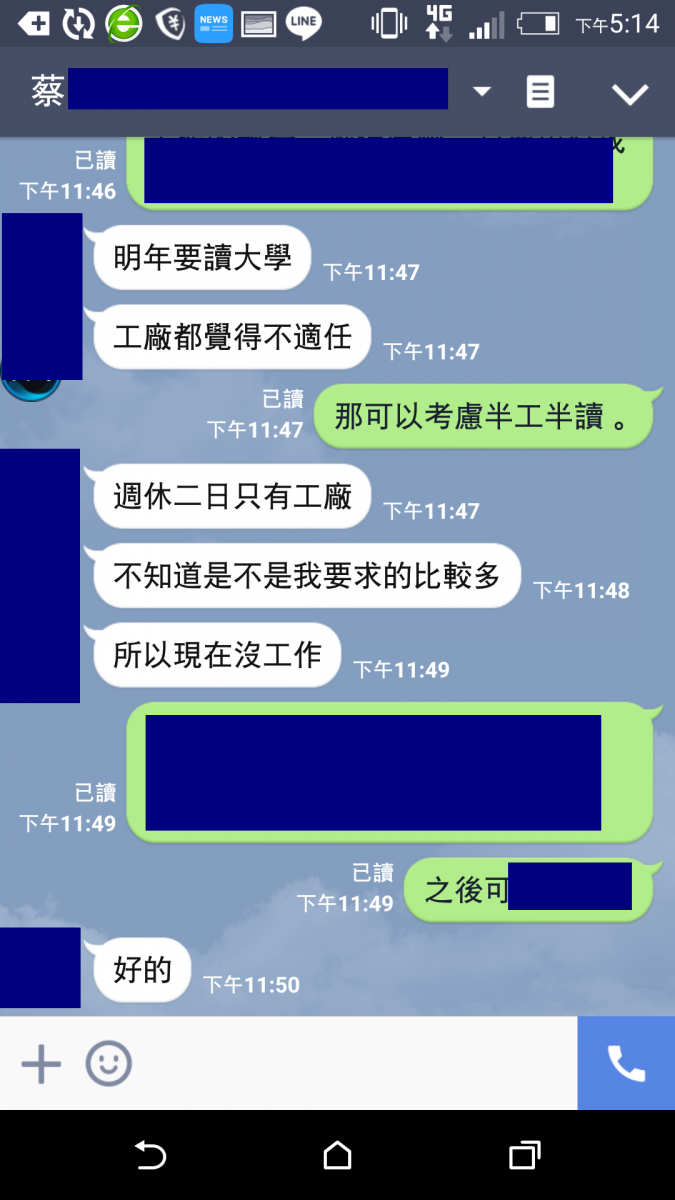Image resolution: width=675 pixels, height=1200 pixels.
Task: Start a voice call with phone button
Action: click(626, 1064)
